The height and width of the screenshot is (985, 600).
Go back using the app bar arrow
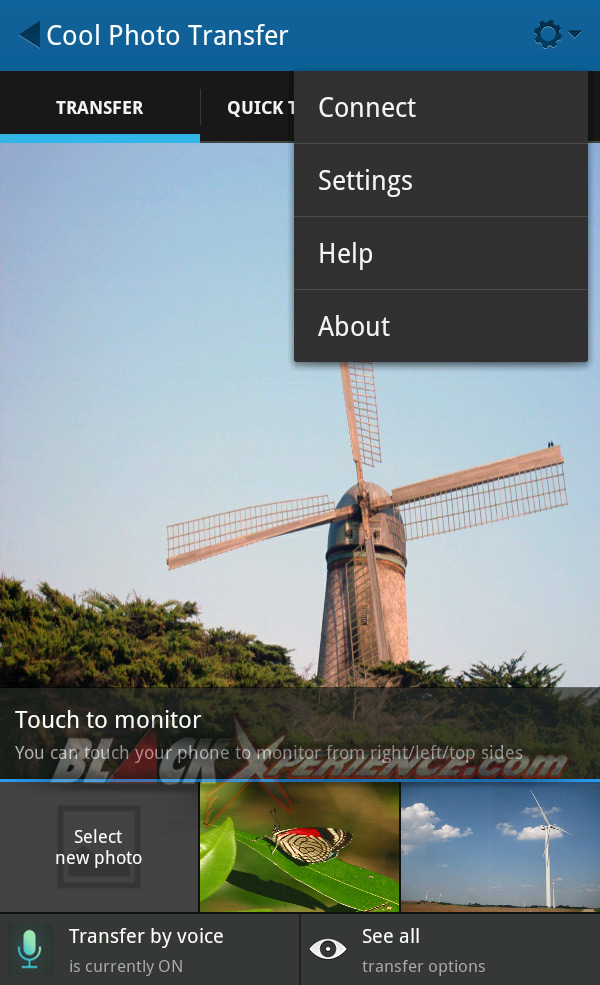(x=28, y=36)
